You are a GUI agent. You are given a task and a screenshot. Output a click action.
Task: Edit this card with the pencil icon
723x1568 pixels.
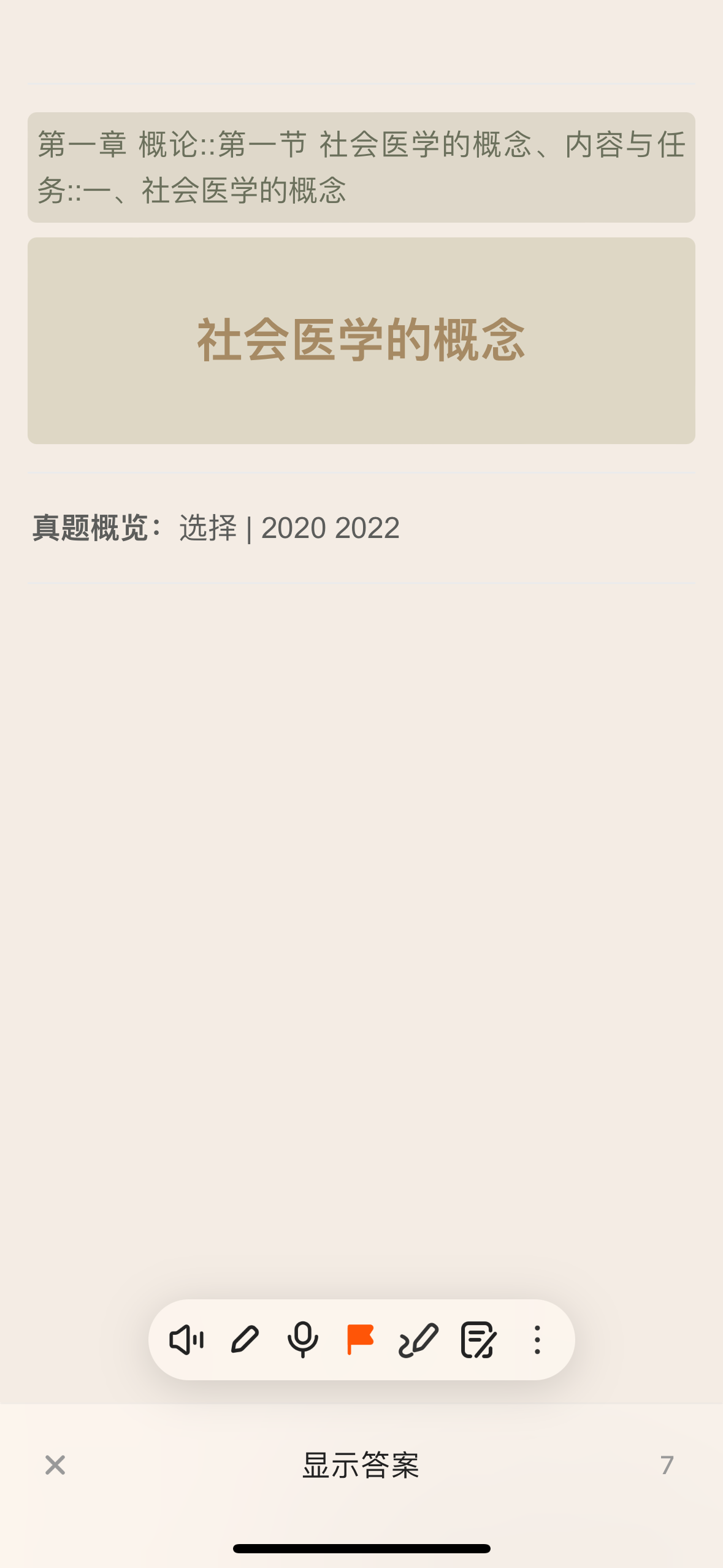coord(245,1339)
